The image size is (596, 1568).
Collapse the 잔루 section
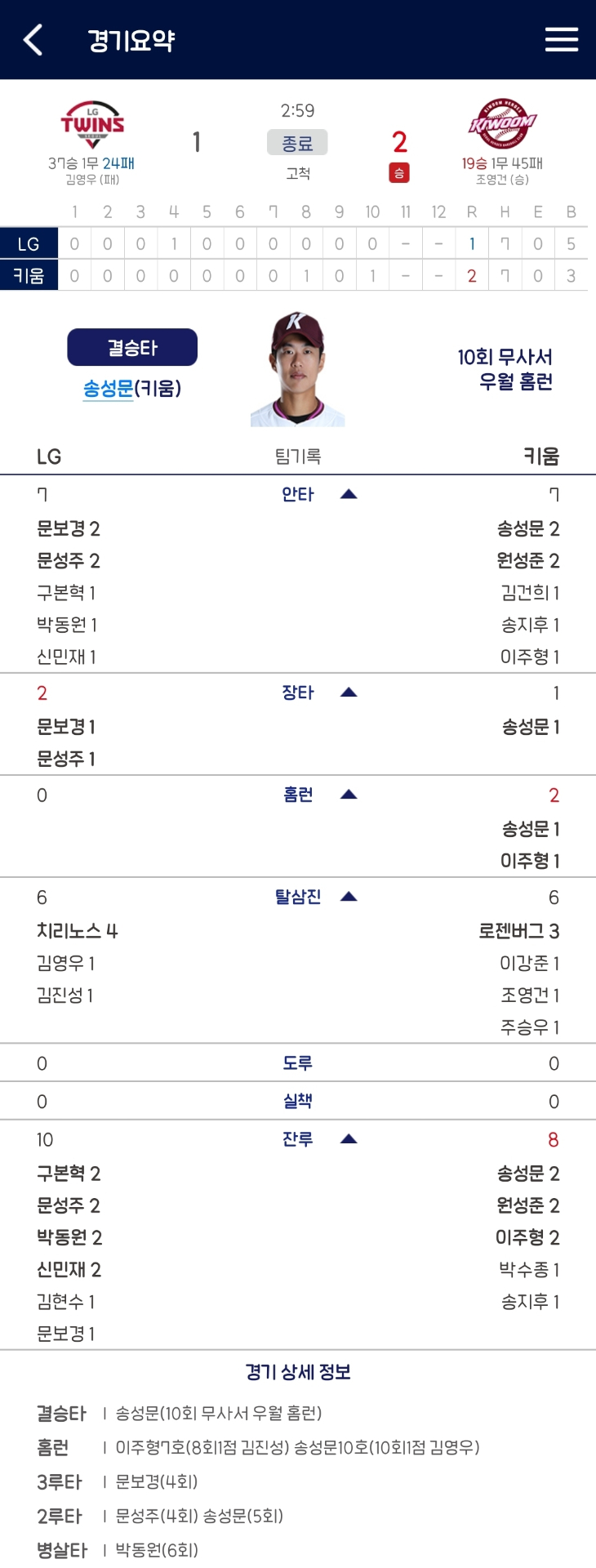coord(349,1139)
